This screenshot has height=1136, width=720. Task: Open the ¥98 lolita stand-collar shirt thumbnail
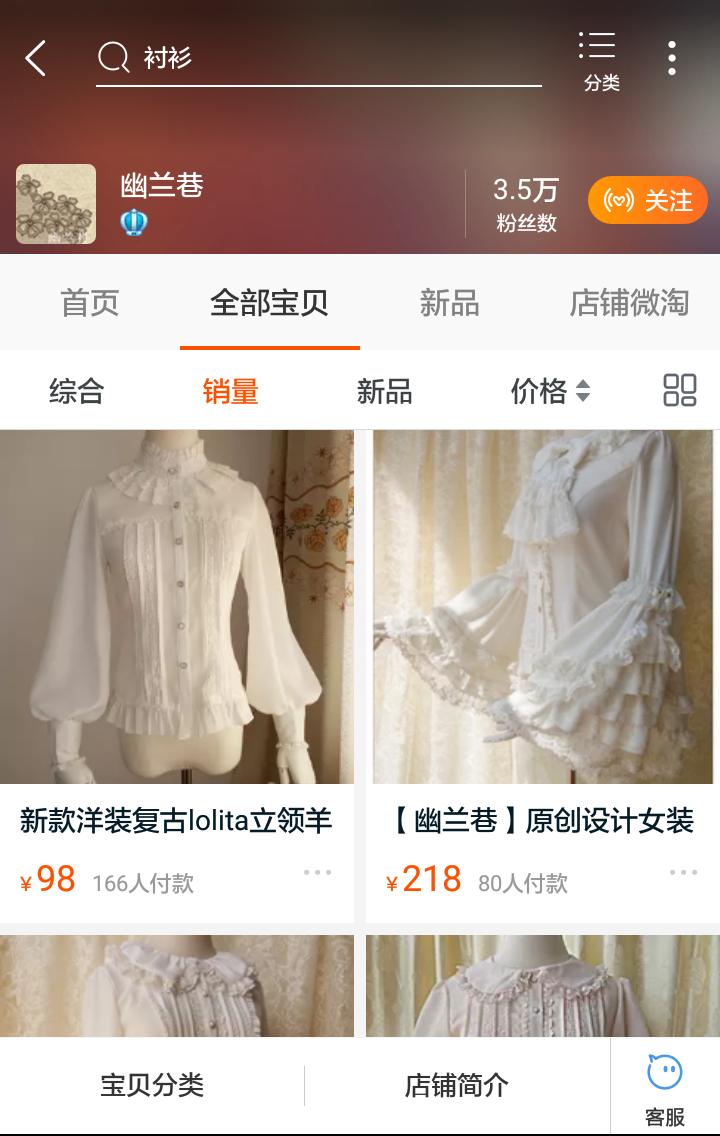178,608
